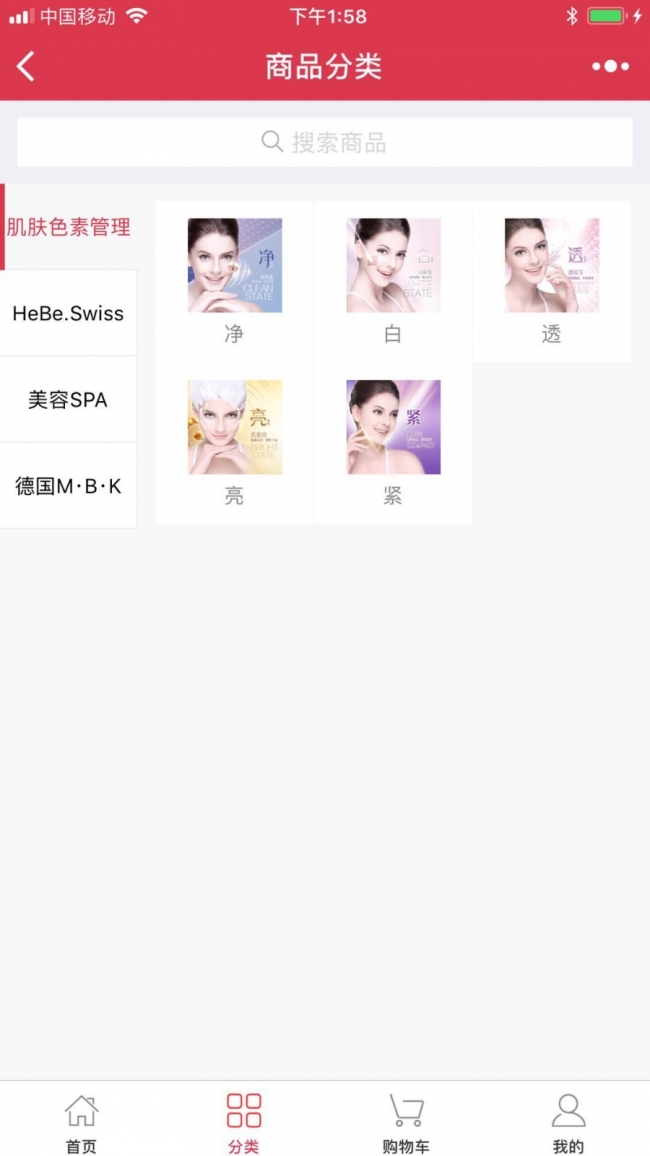
Task: Open the 白 product tile
Action: 393,280
